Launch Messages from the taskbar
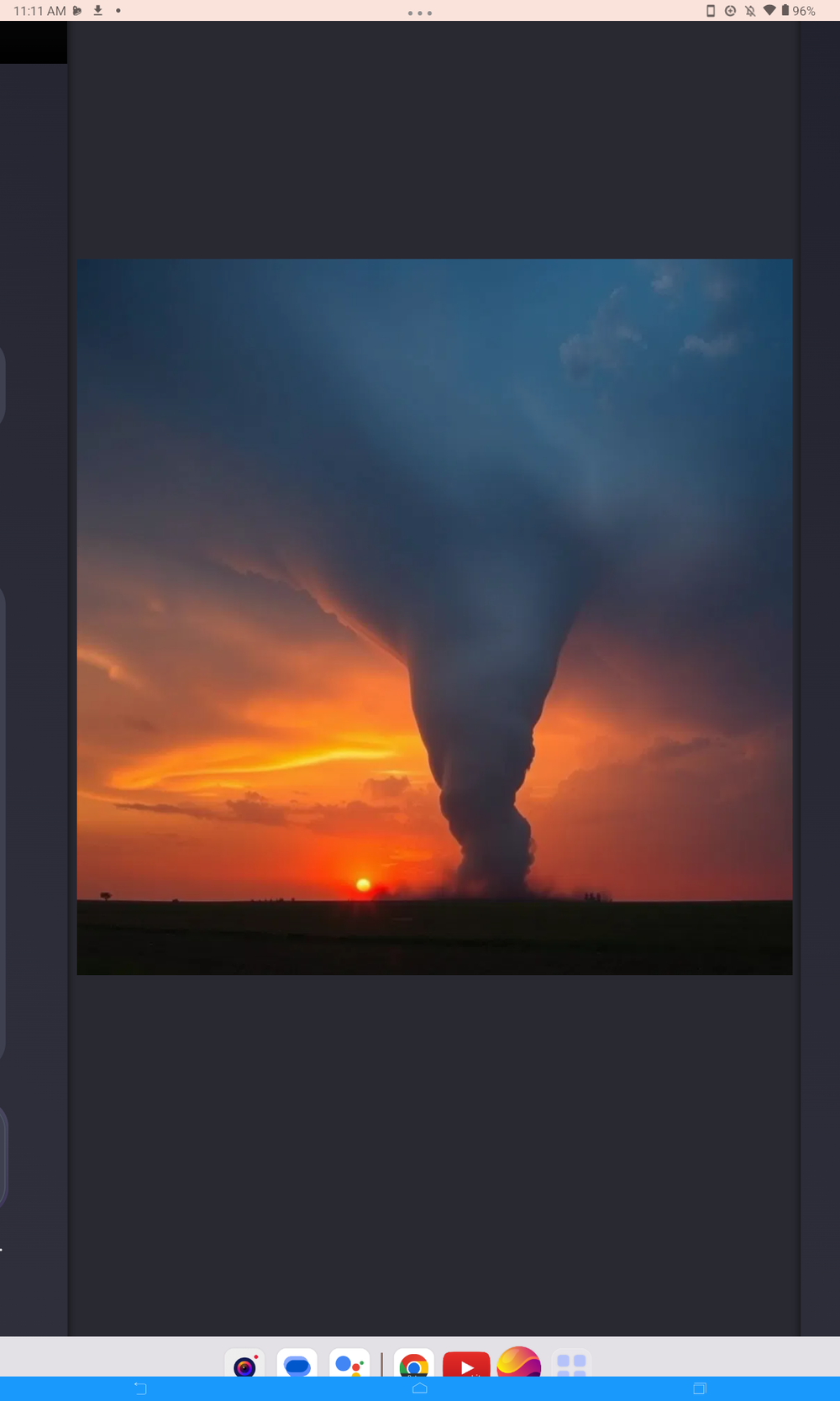840x1401 pixels. click(x=297, y=1363)
